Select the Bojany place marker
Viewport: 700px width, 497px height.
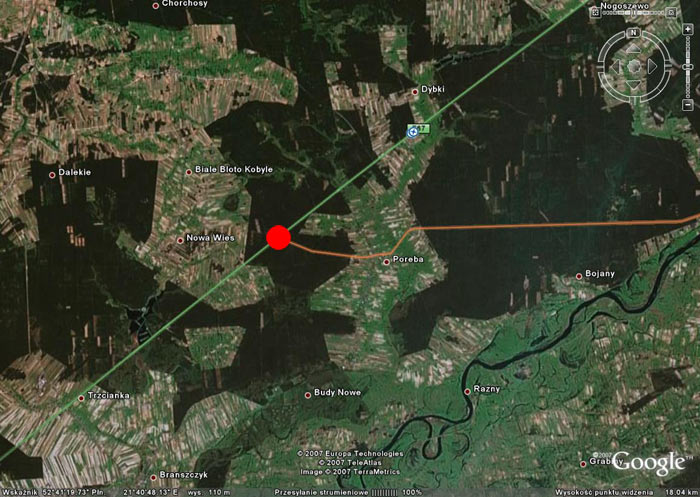[x=578, y=275]
